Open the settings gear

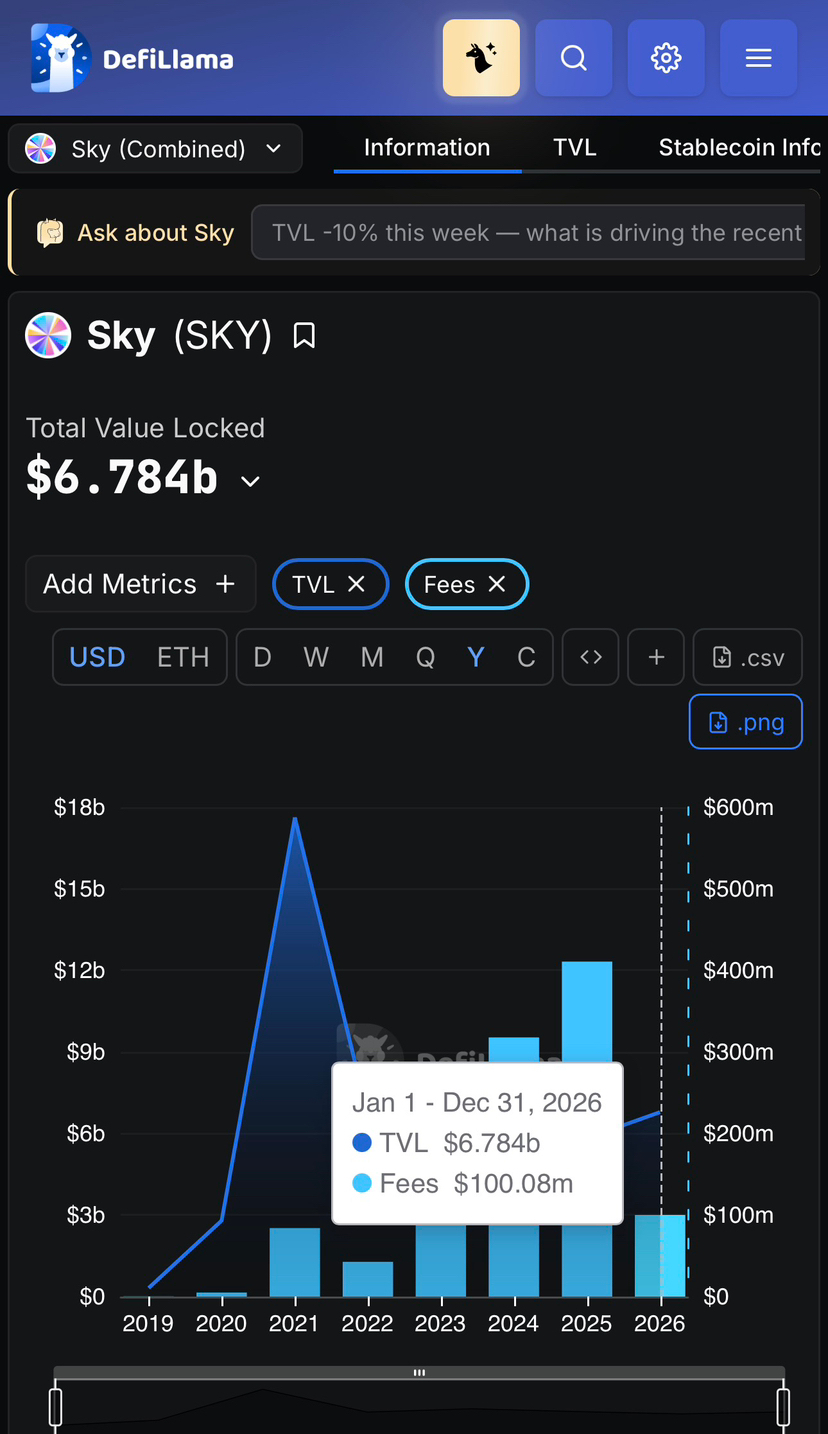(x=666, y=58)
